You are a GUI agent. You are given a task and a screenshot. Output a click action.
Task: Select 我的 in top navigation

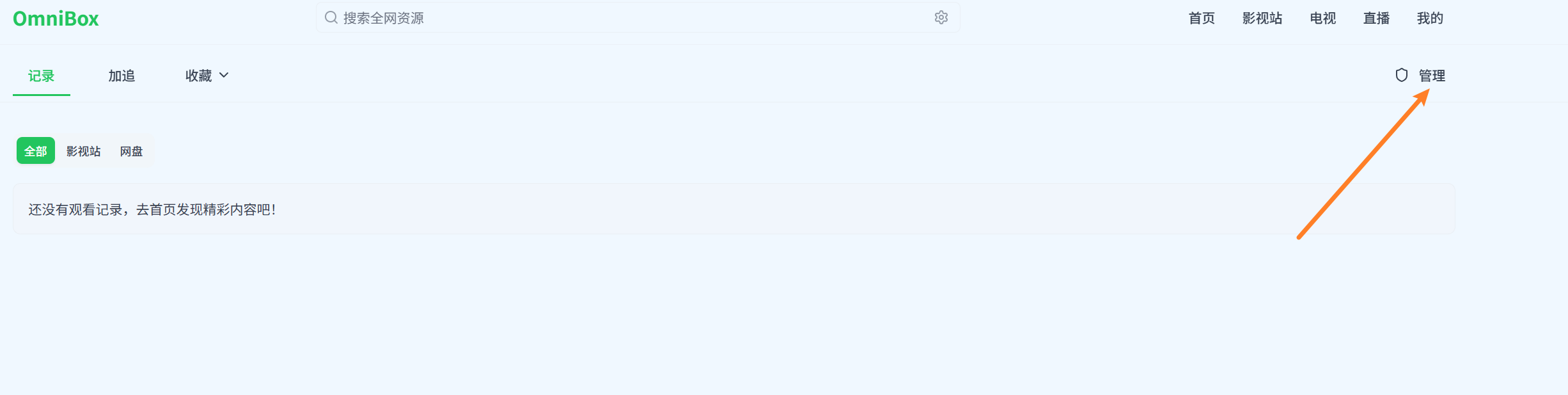point(1430,19)
